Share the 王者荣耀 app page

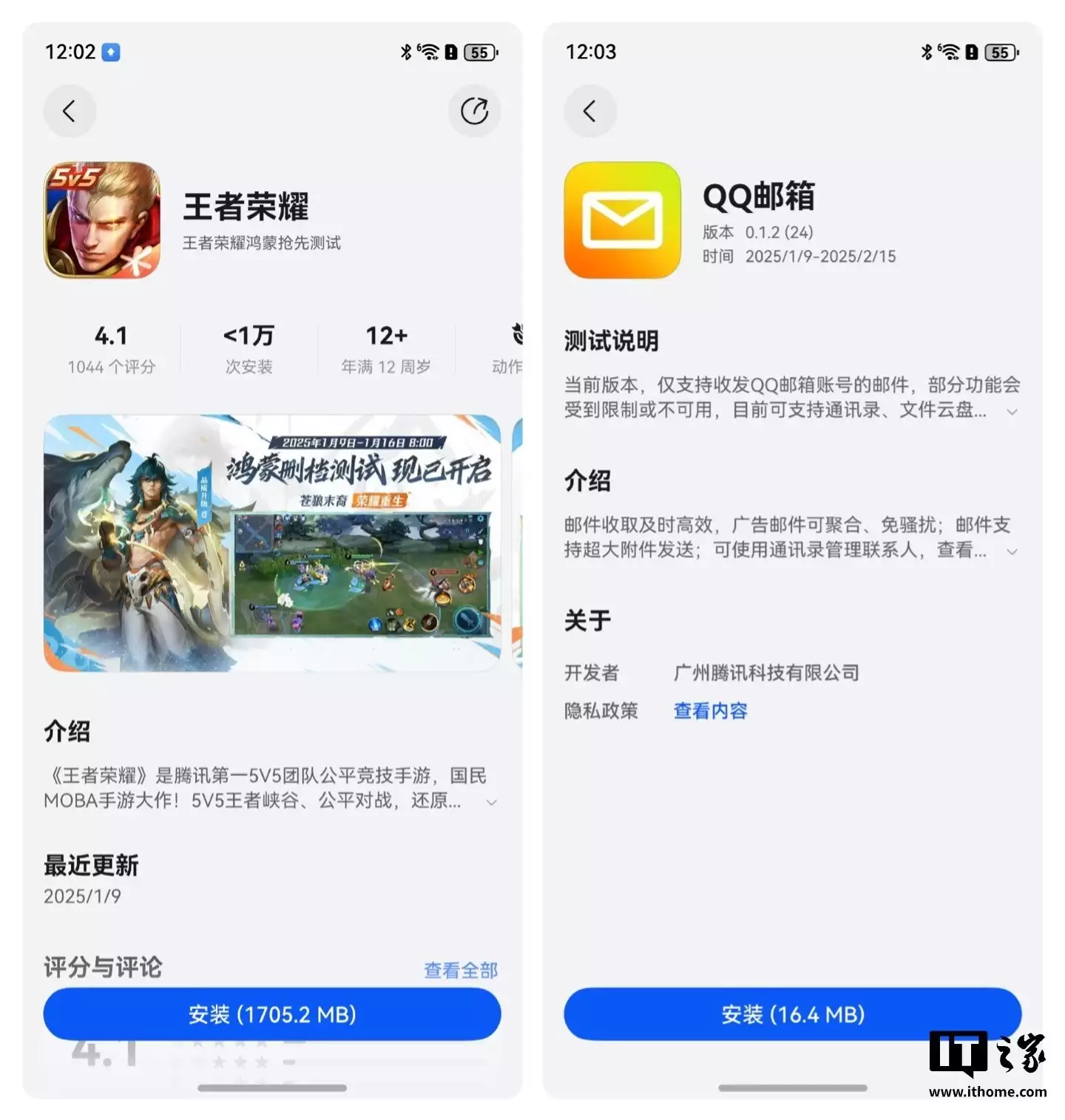click(x=474, y=112)
